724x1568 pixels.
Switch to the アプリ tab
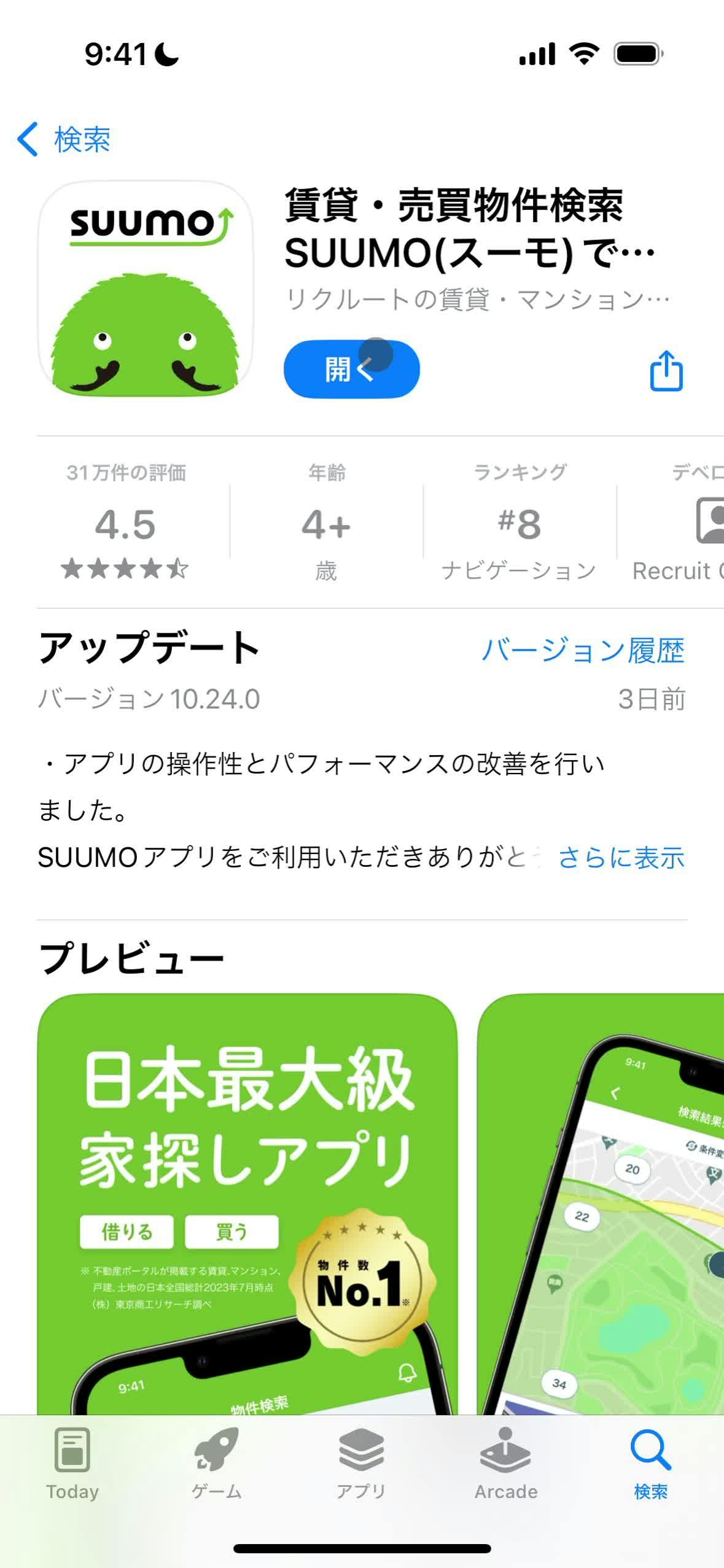tap(361, 1464)
